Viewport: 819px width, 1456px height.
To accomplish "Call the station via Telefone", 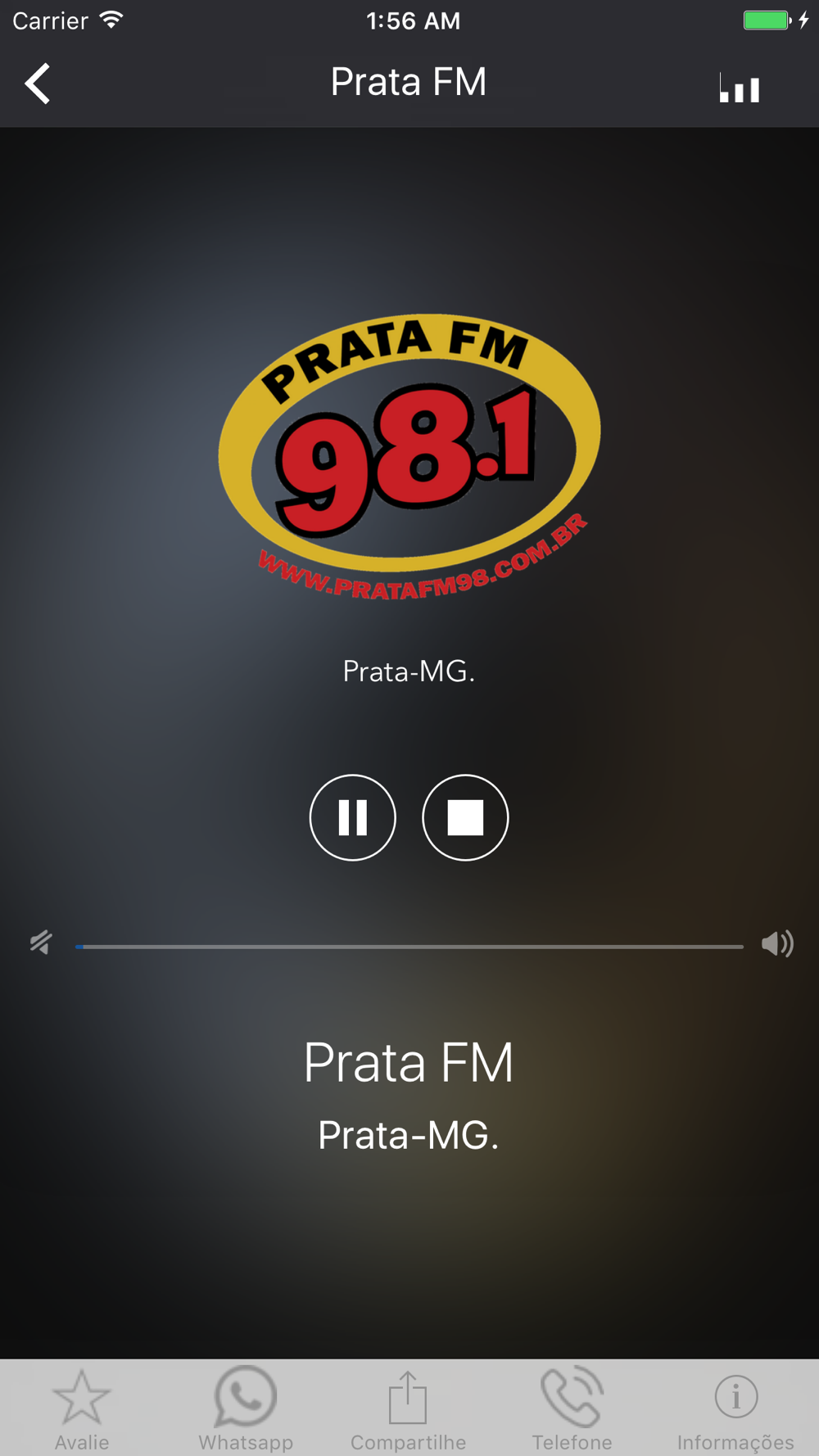I will [x=572, y=1409].
